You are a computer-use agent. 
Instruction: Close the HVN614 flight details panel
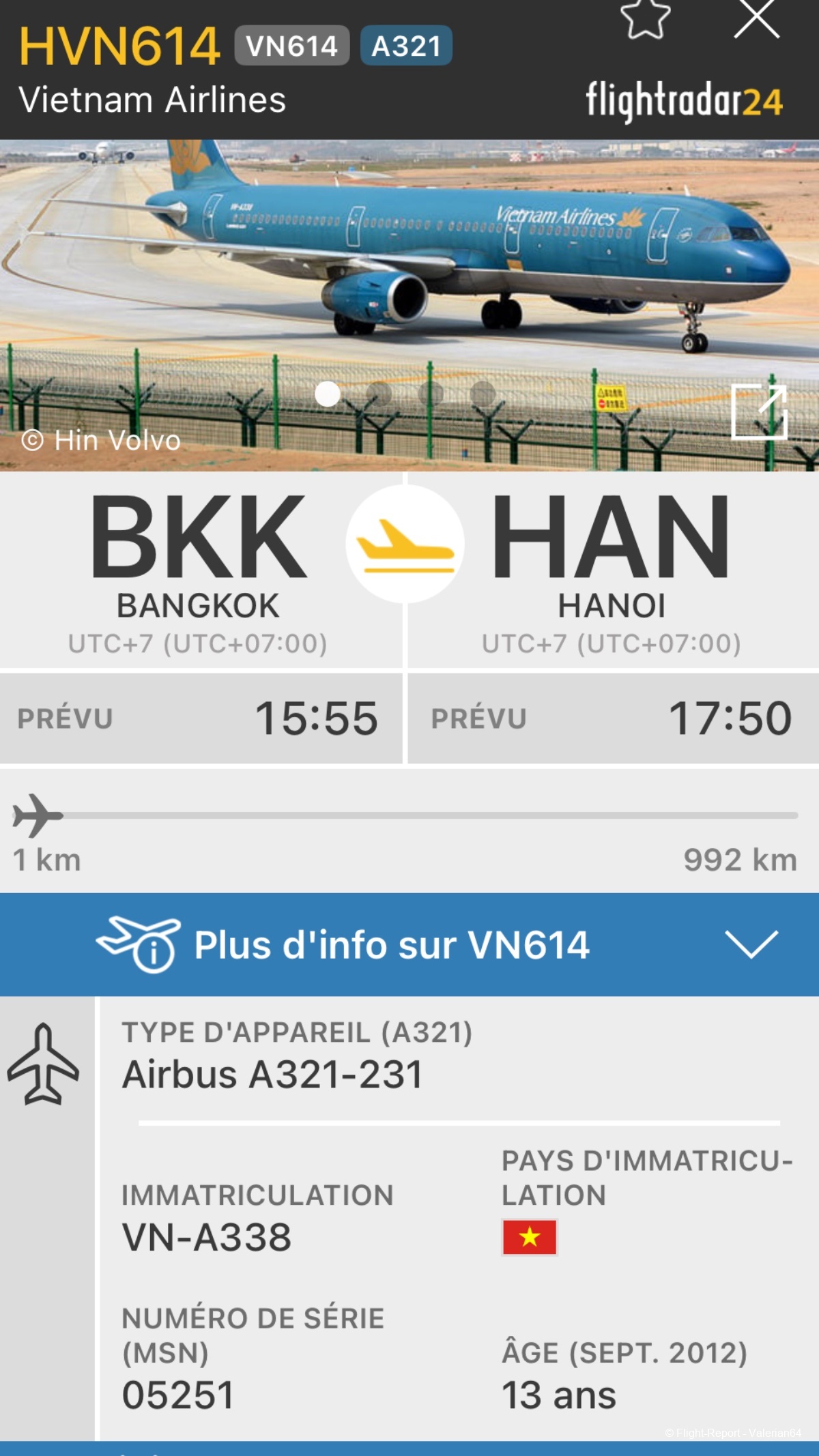pos(756,19)
